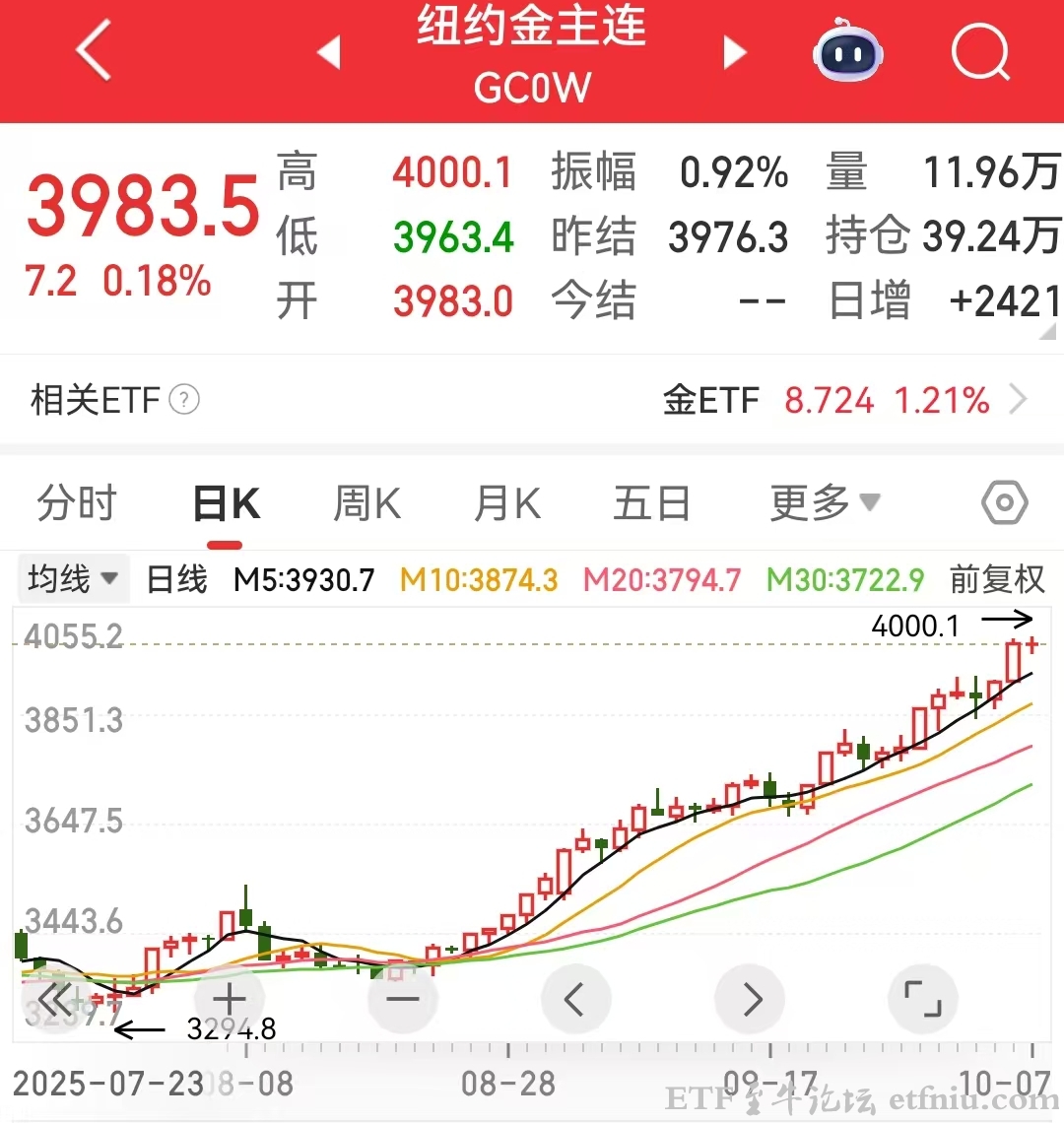The image size is (1064, 1123).
Task: Open chart settings via gear icon
Action: tap(1004, 502)
